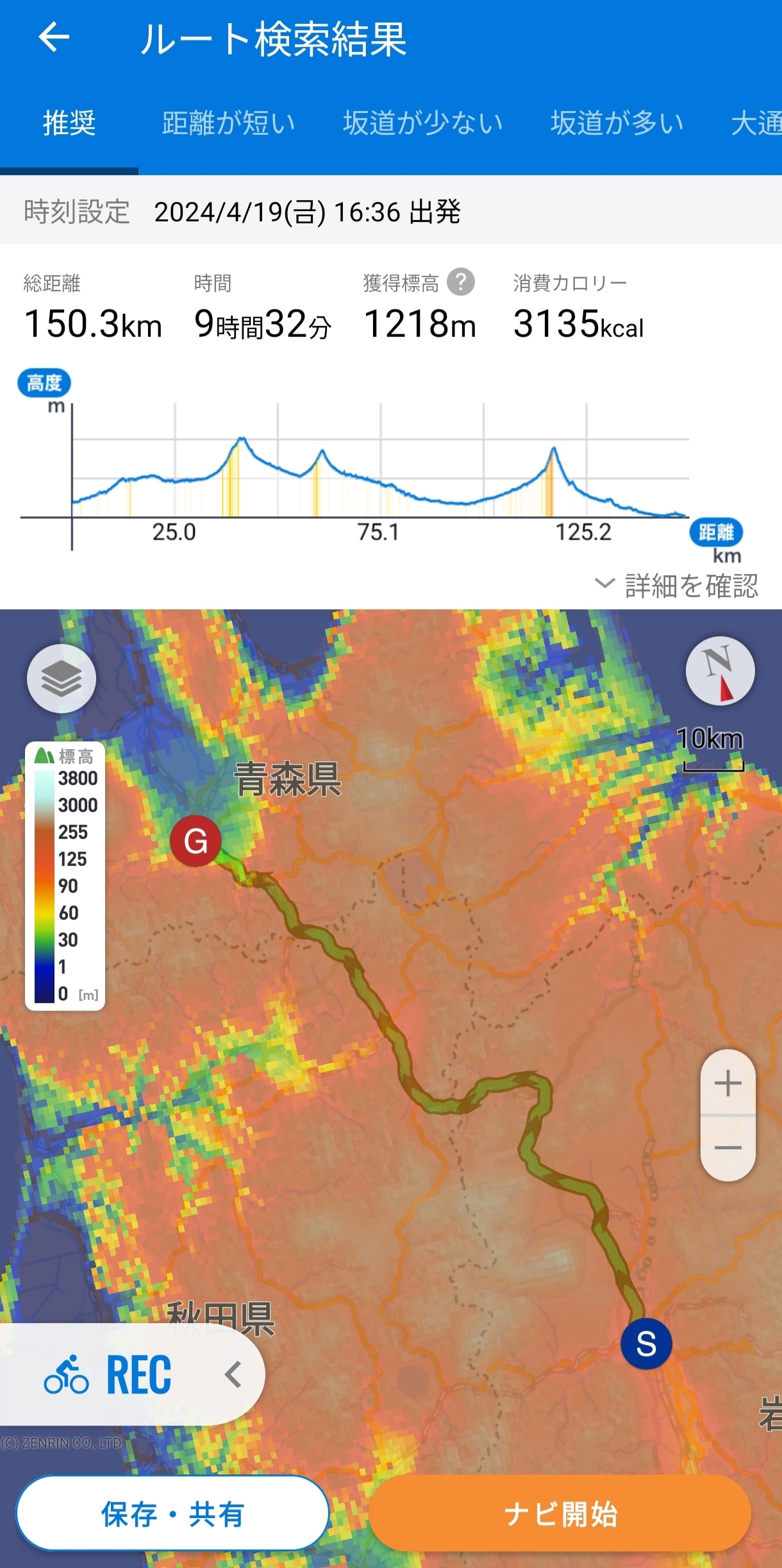Zoom in on the map

(x=728, y=1083)
